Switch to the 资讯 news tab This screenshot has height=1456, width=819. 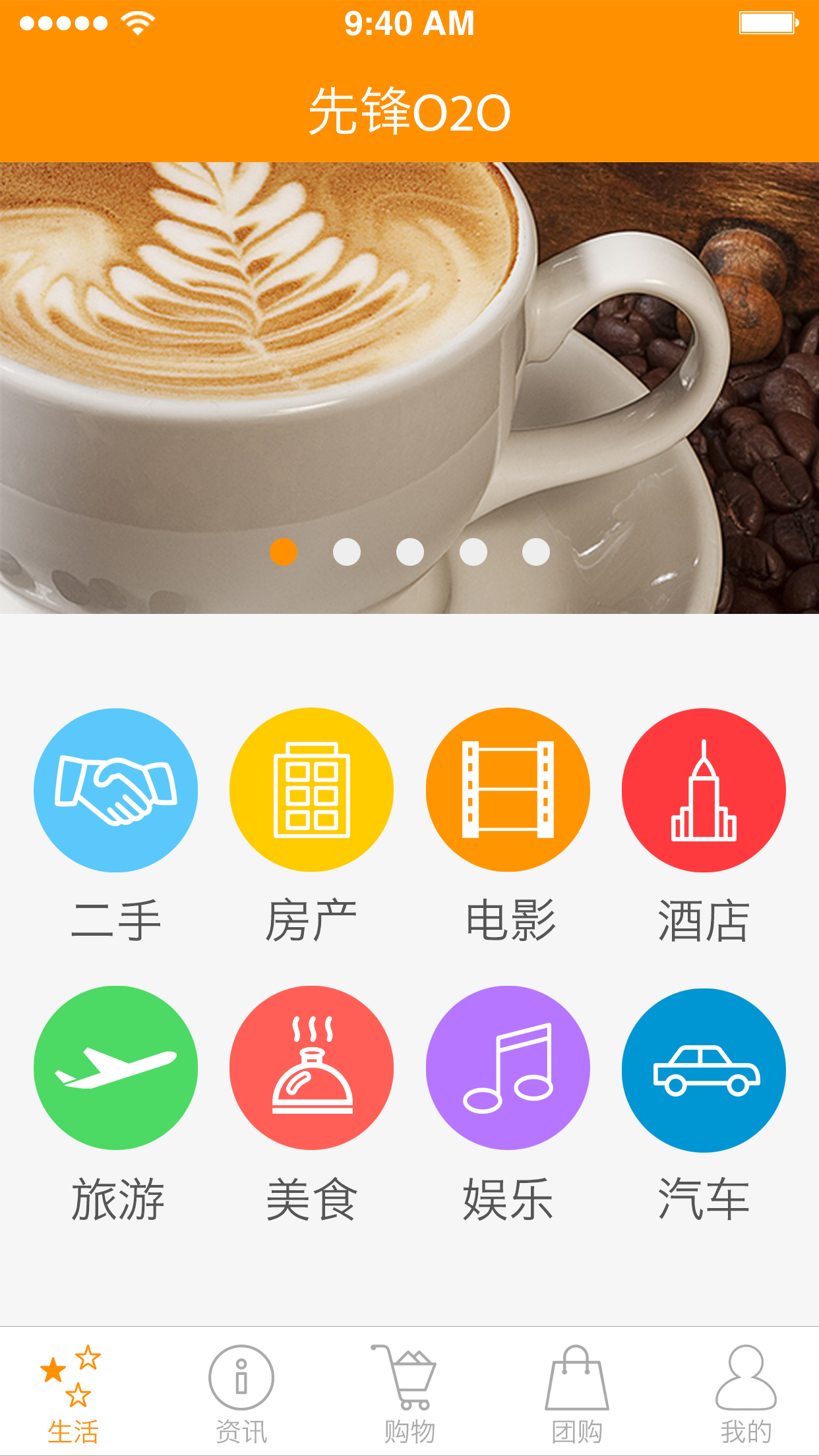(x=241, y=1393)
